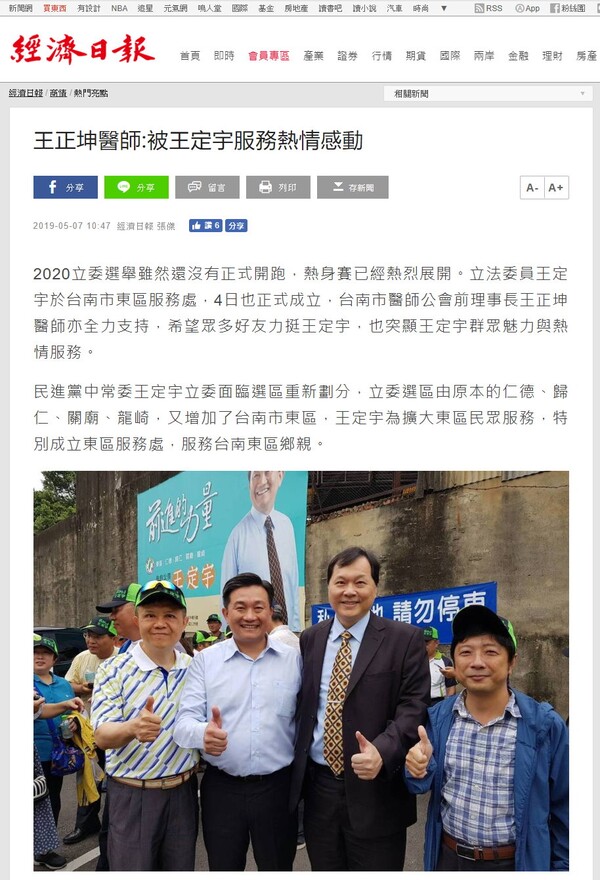600x880 pixels.
Task: Go to 首頁 in main navigation
Action: (x=190, y=56)
